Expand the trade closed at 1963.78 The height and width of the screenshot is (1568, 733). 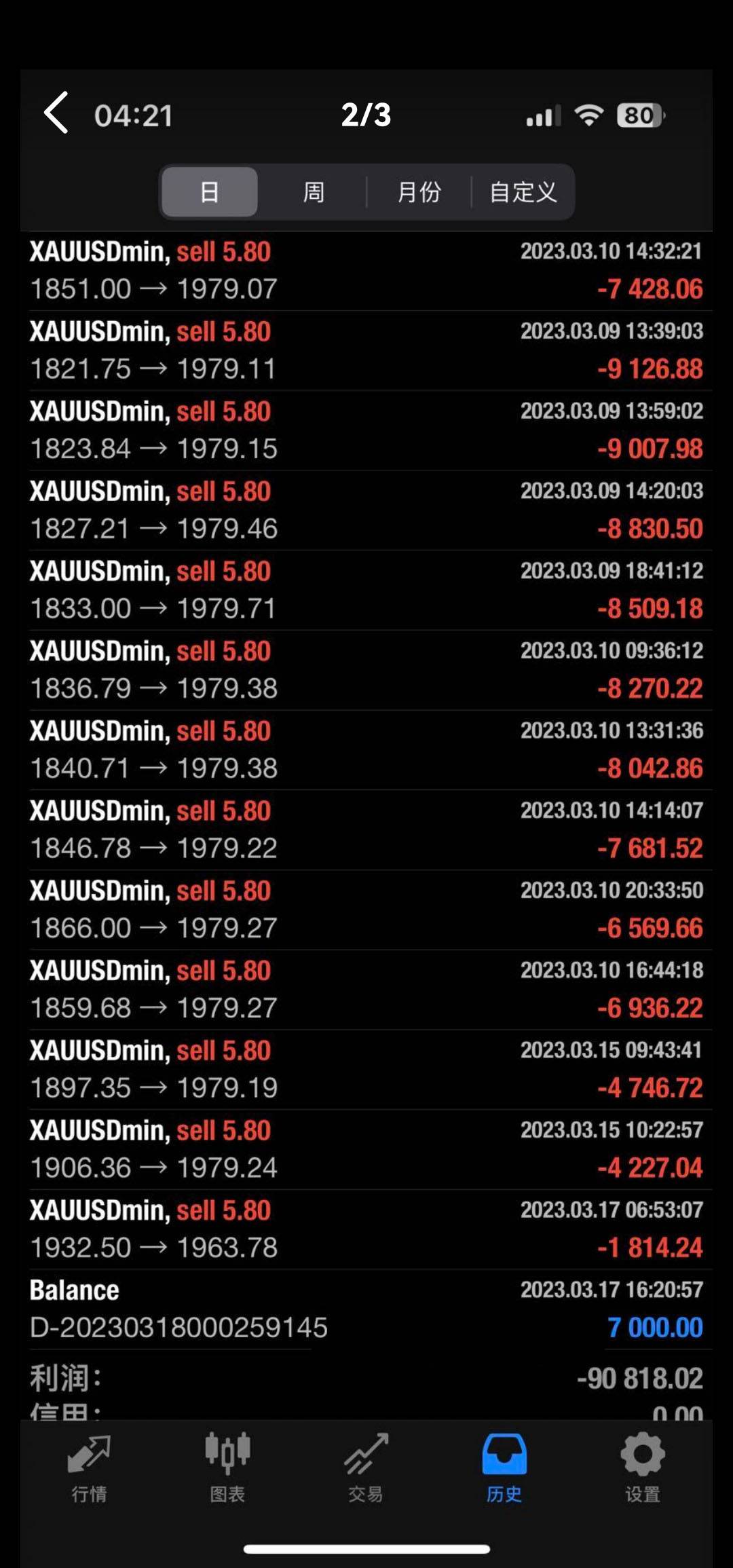366,1229
